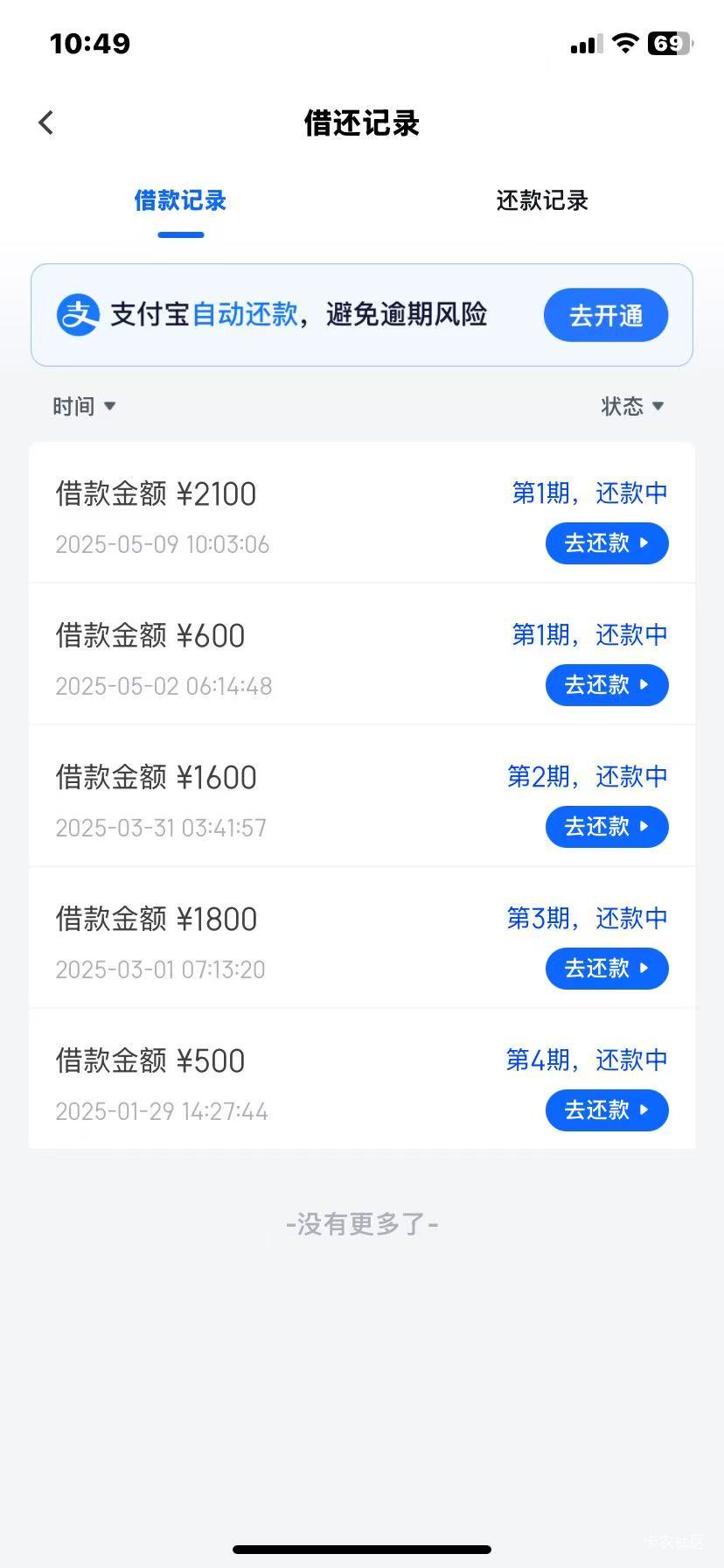This screenshot has height=1568, width=724.
Task: Open the 状态 filter dropdown
Action: 632,406
